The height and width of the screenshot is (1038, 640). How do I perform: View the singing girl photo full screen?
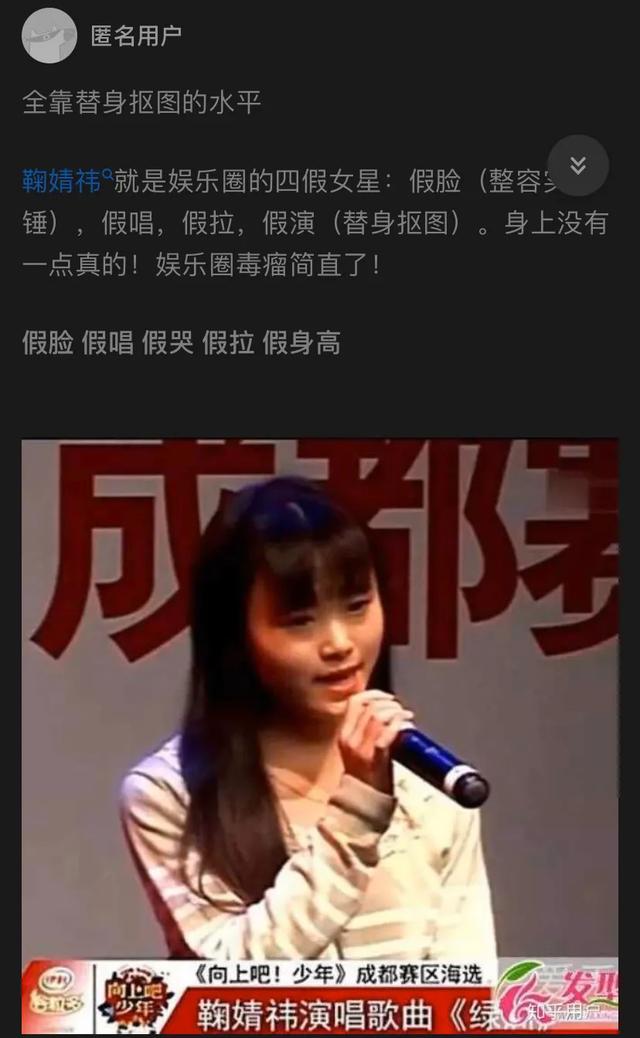pos(320,737)
